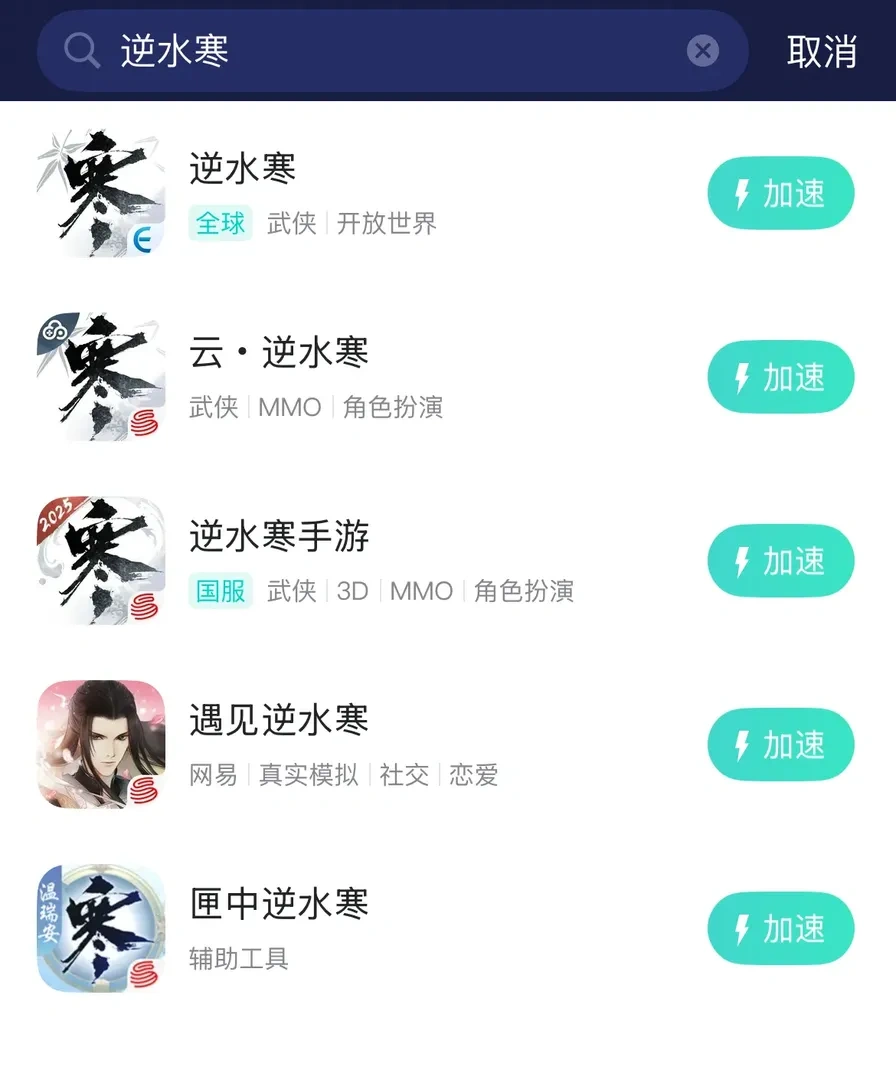Click the magnifying glass search icon

pyautogui.click(x=78, y=51)
